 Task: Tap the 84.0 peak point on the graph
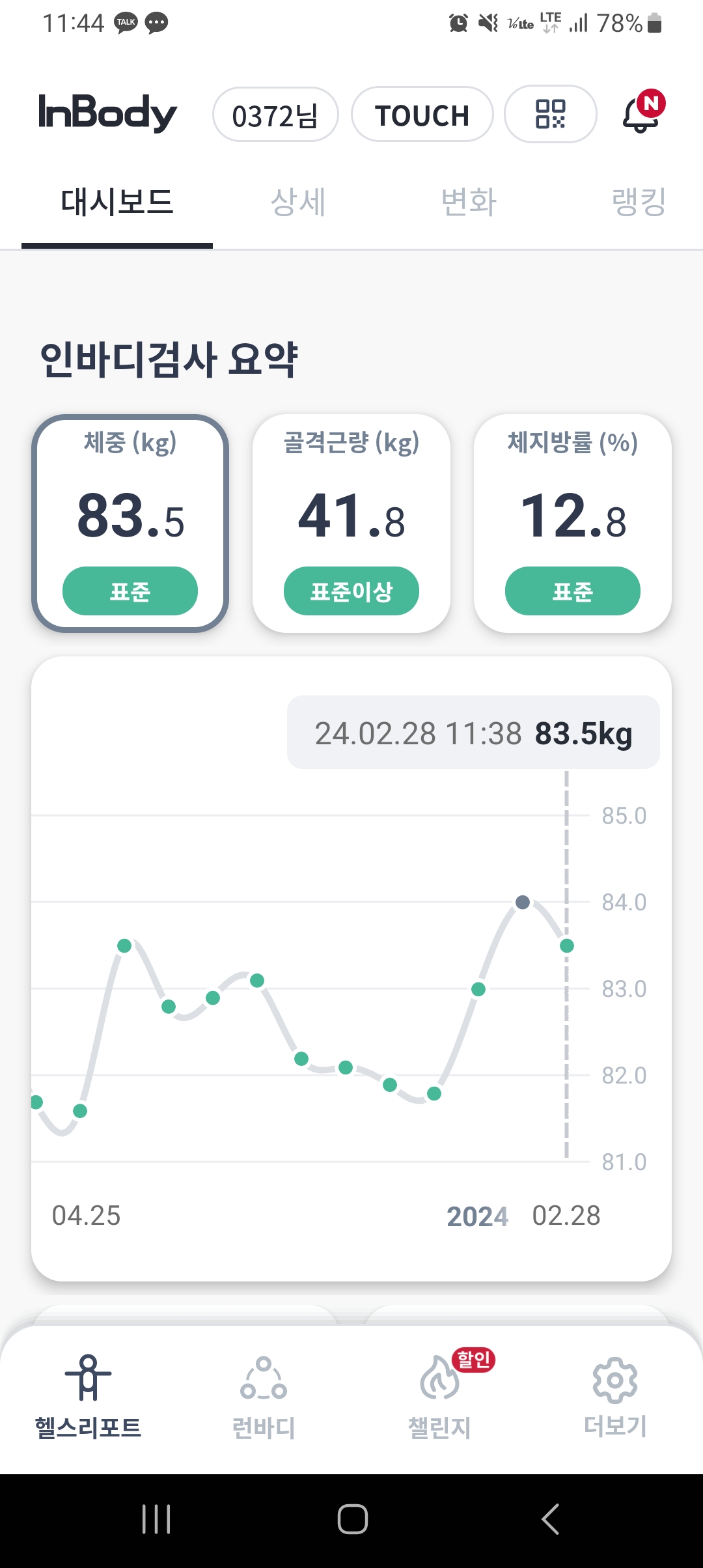tap(523, 902)
